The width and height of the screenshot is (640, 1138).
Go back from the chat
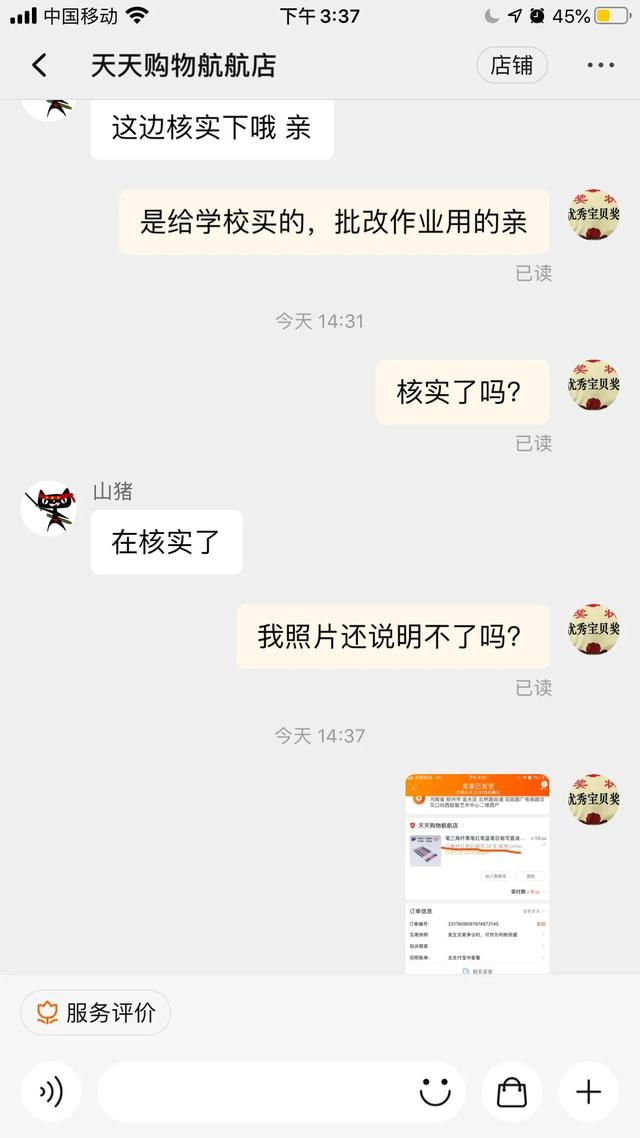[x=40, y=66]
